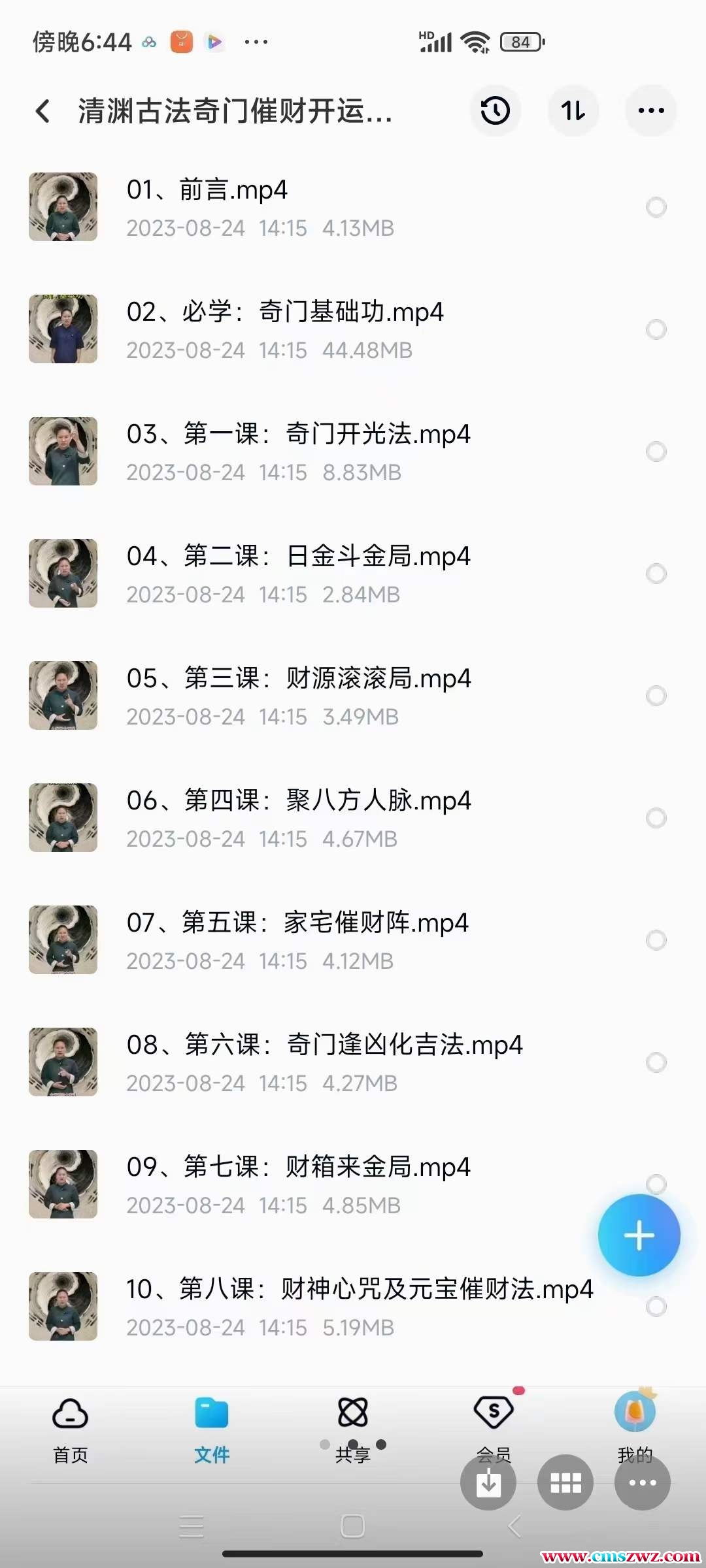Tap the floating download button
The image size is (706, 1568).
tap(488, 1483)
